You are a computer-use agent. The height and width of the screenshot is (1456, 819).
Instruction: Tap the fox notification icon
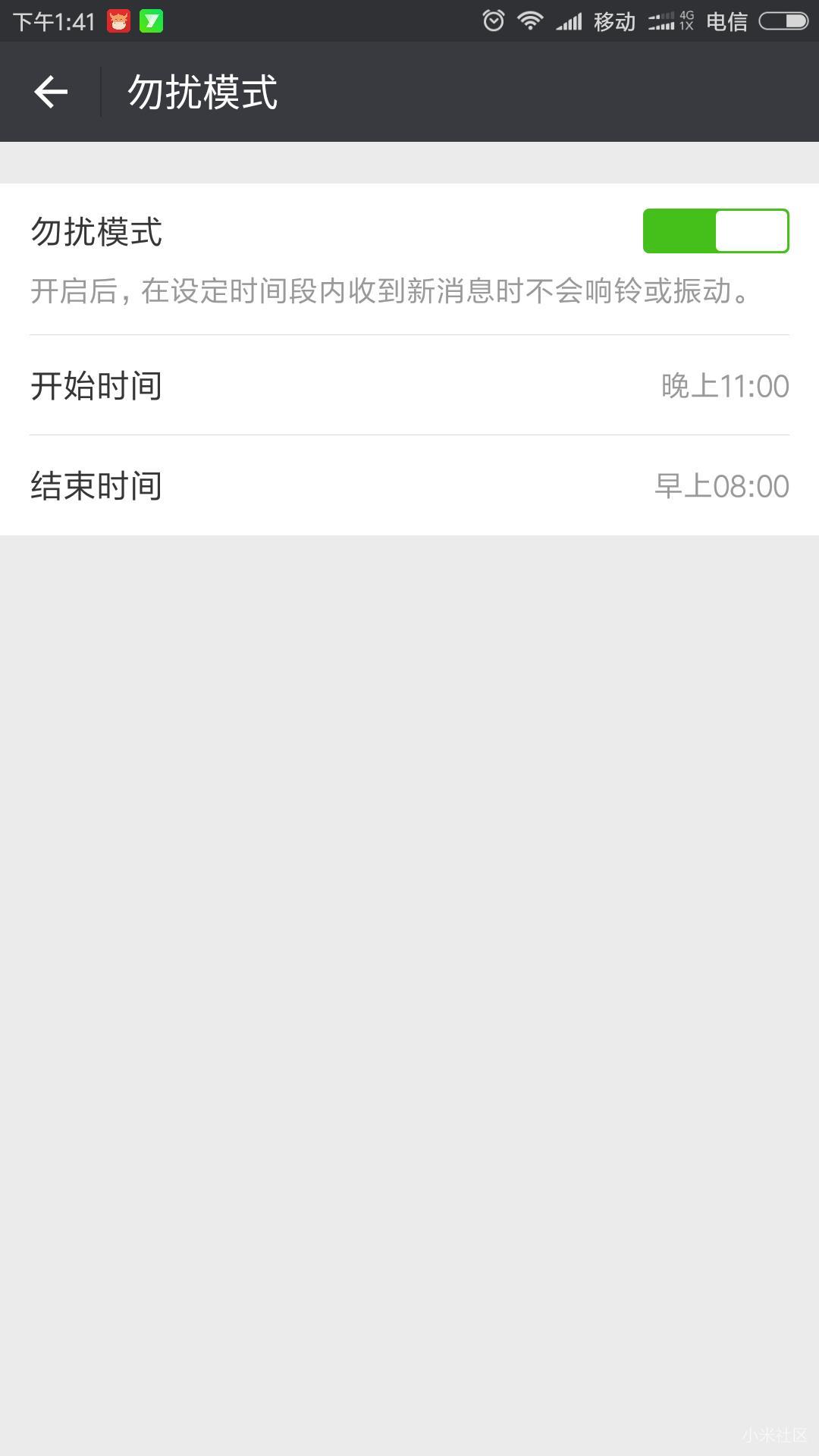(119, 20)
